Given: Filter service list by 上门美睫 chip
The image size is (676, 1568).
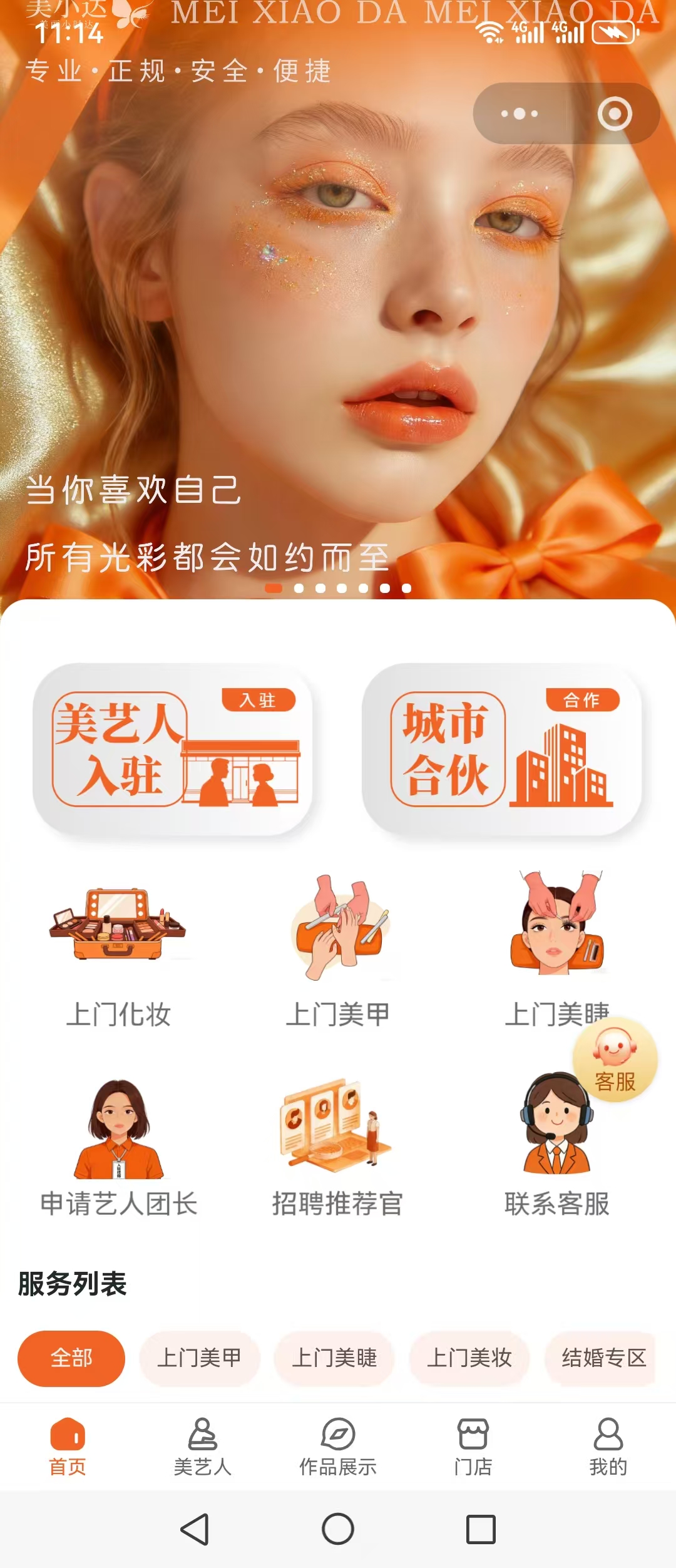Looking at the screenshot, I should (334, 1358).
